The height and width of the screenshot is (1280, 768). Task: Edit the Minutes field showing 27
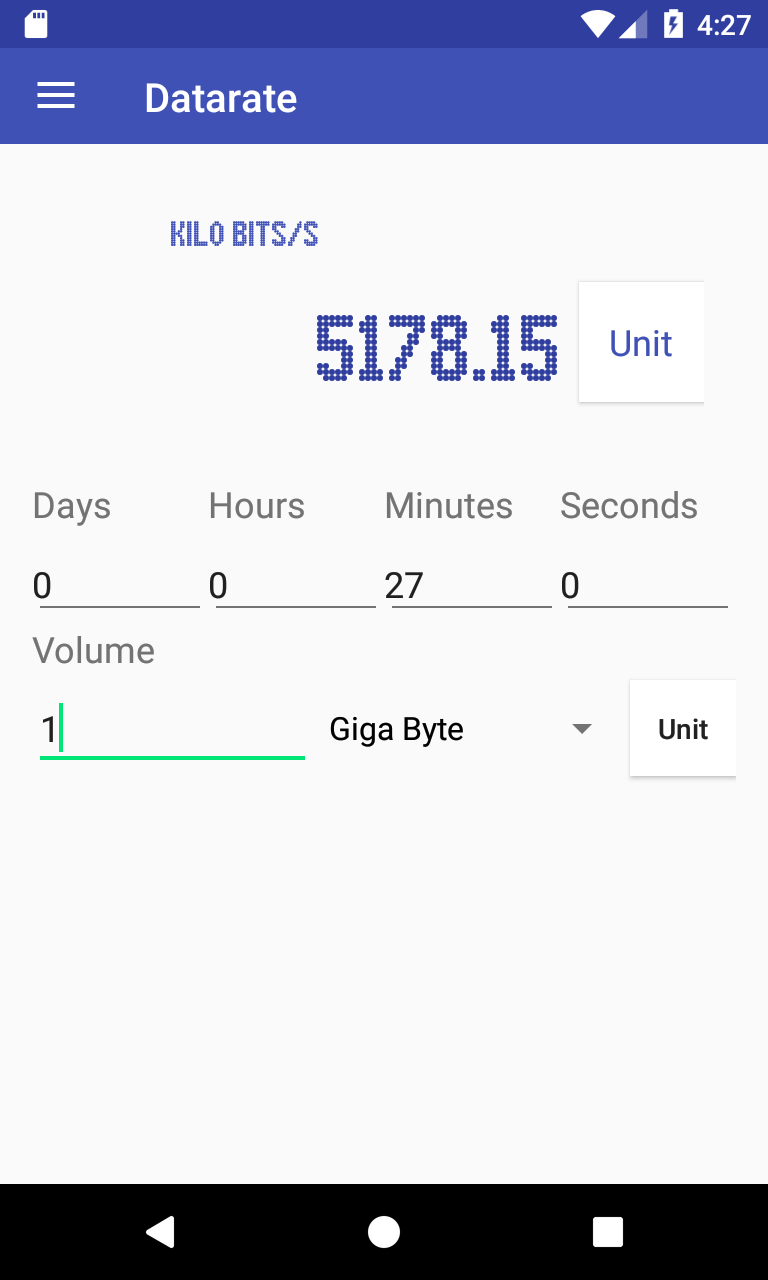[468, 585]
